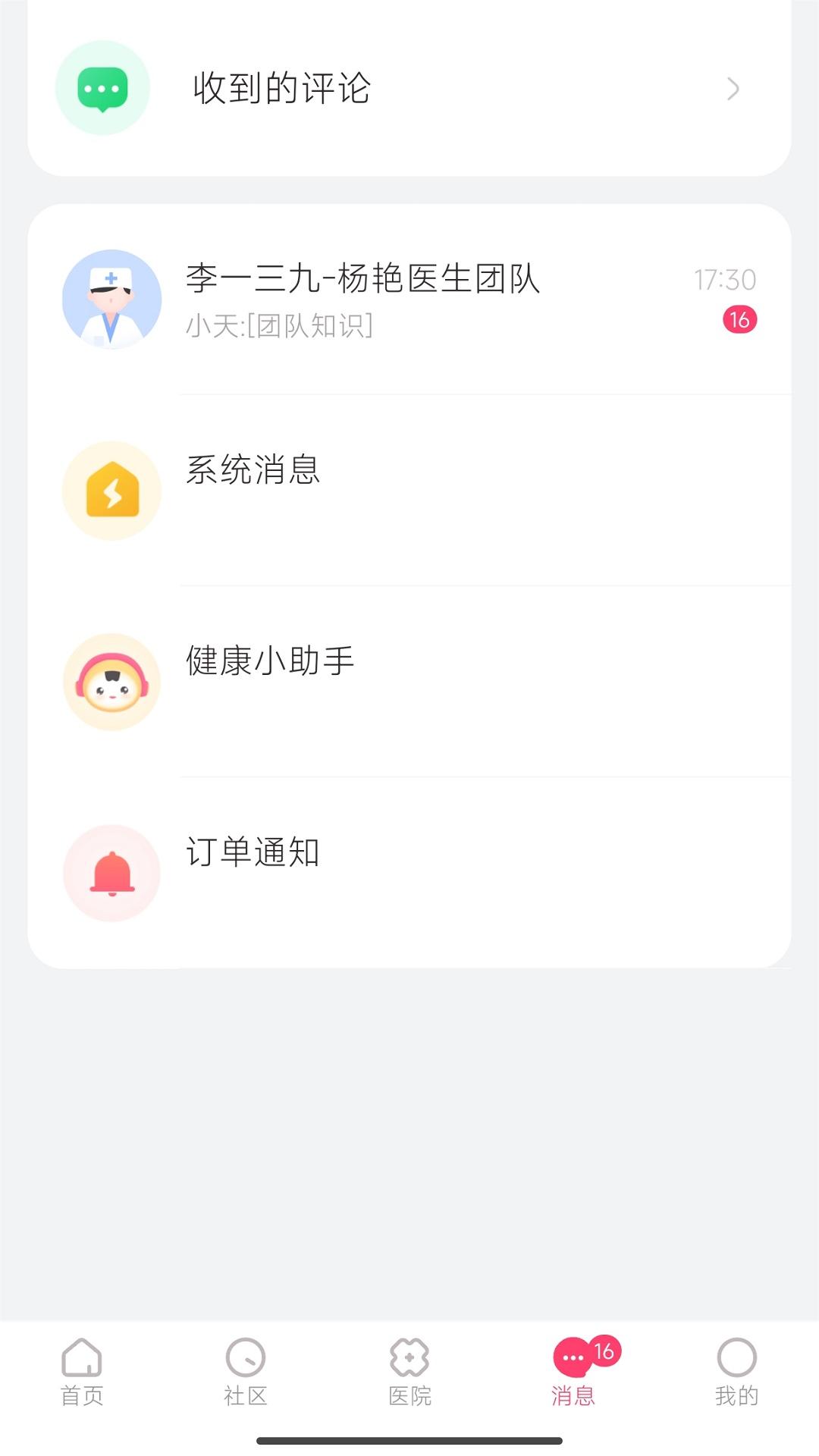Screen dimensions: 819x1456
Task: Open the 健康小助手 conversation
Action: (x=409, y=681)
